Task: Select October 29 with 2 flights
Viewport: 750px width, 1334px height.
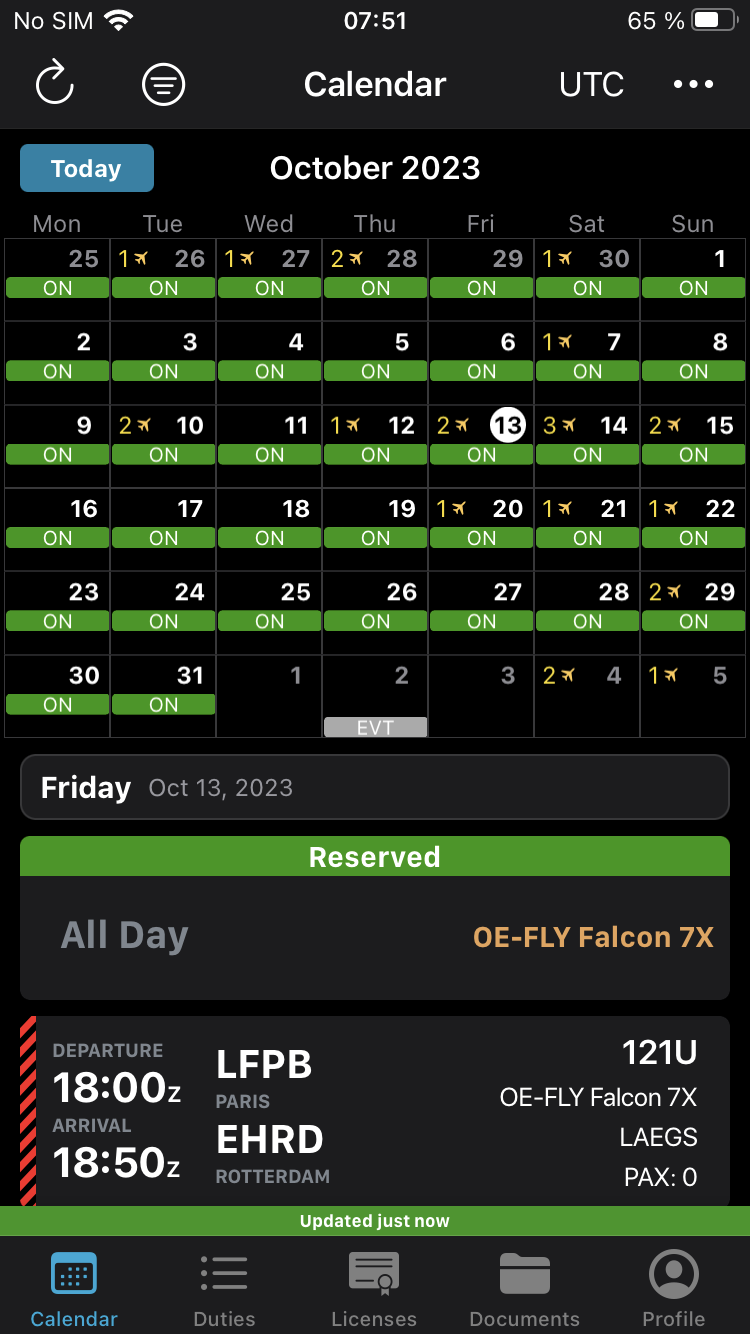Action: pos(693,603)
